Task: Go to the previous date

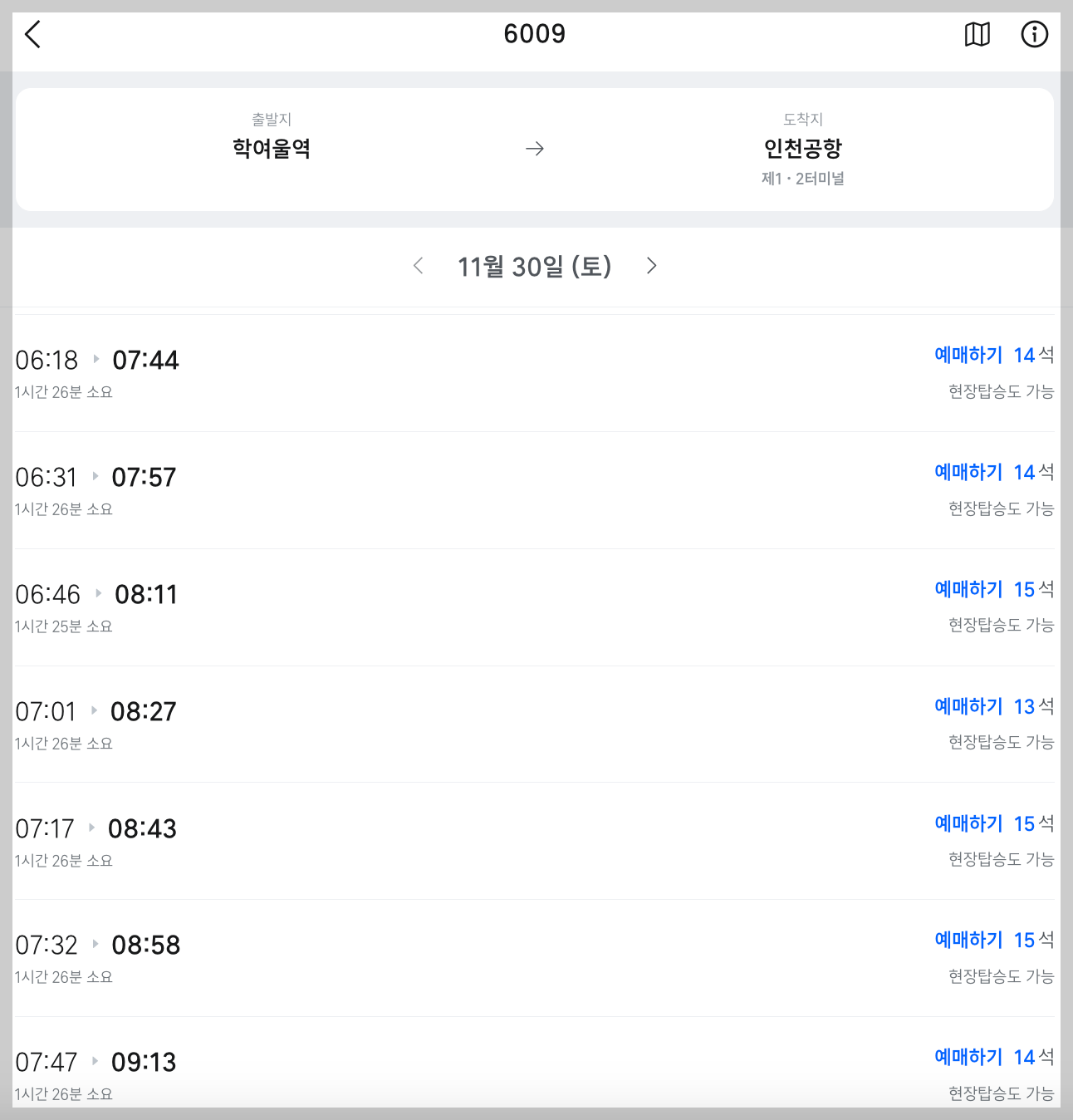Action: coord(419,266)
